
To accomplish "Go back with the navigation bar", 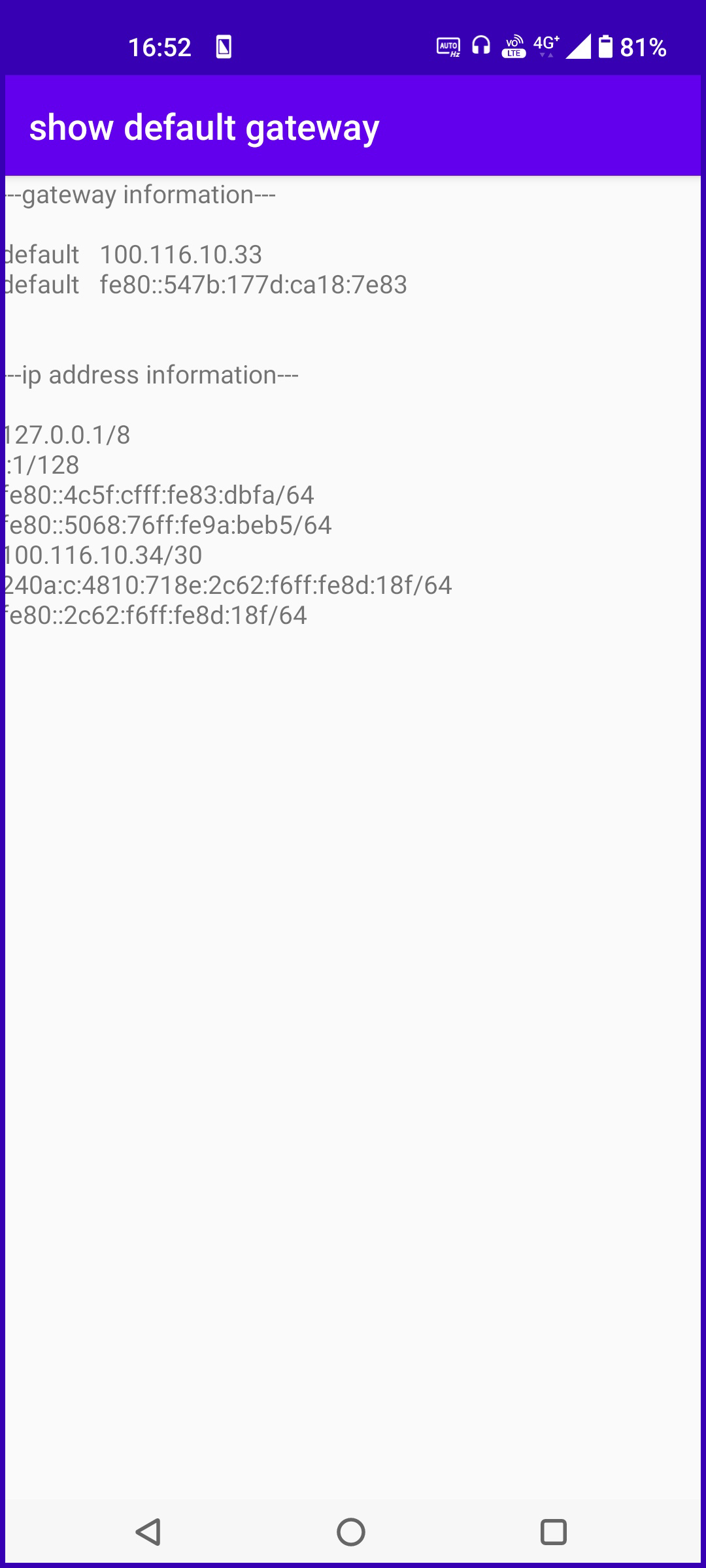I will (x=148, y=1531).
